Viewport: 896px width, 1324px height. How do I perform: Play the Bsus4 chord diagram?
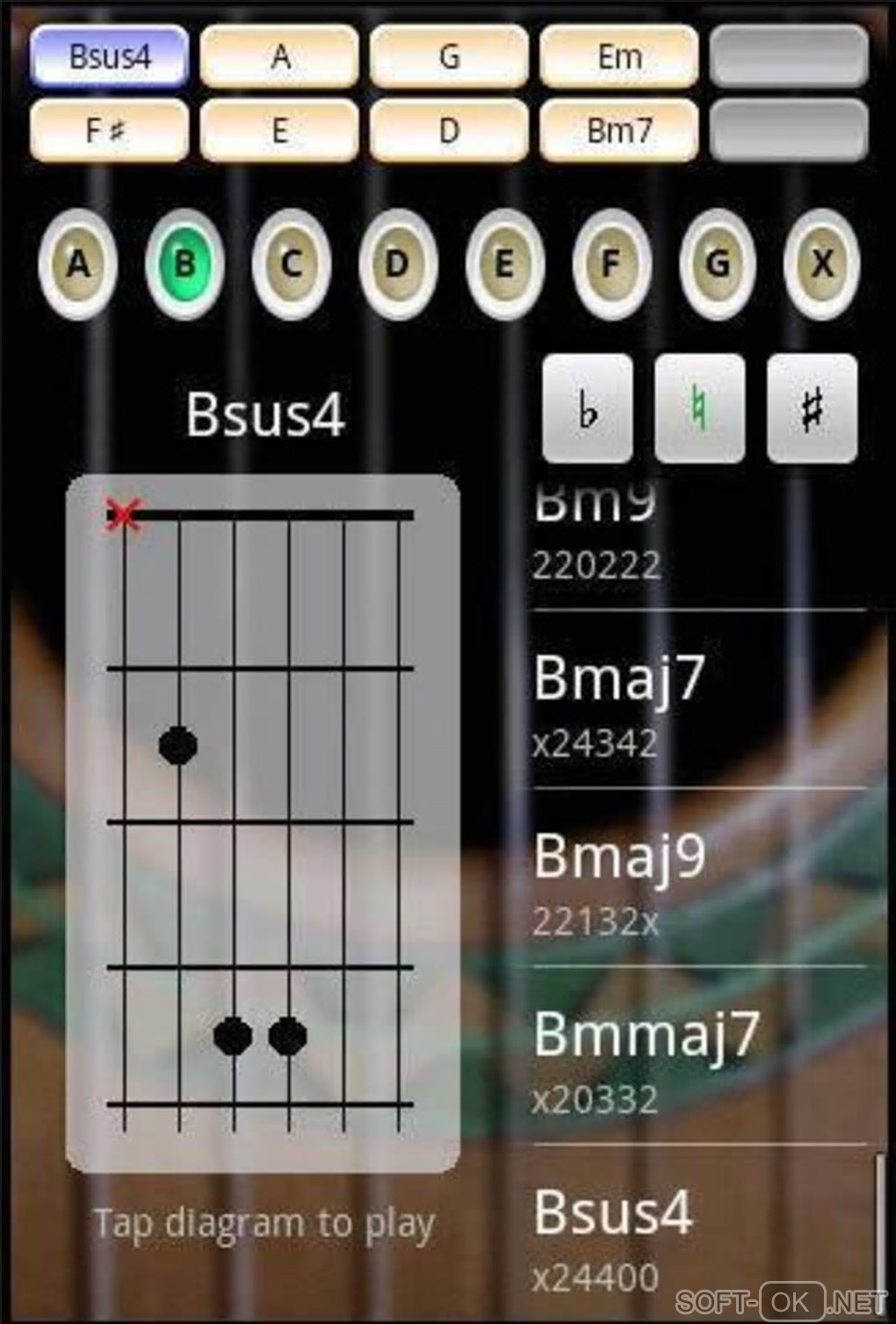point(263,824)
